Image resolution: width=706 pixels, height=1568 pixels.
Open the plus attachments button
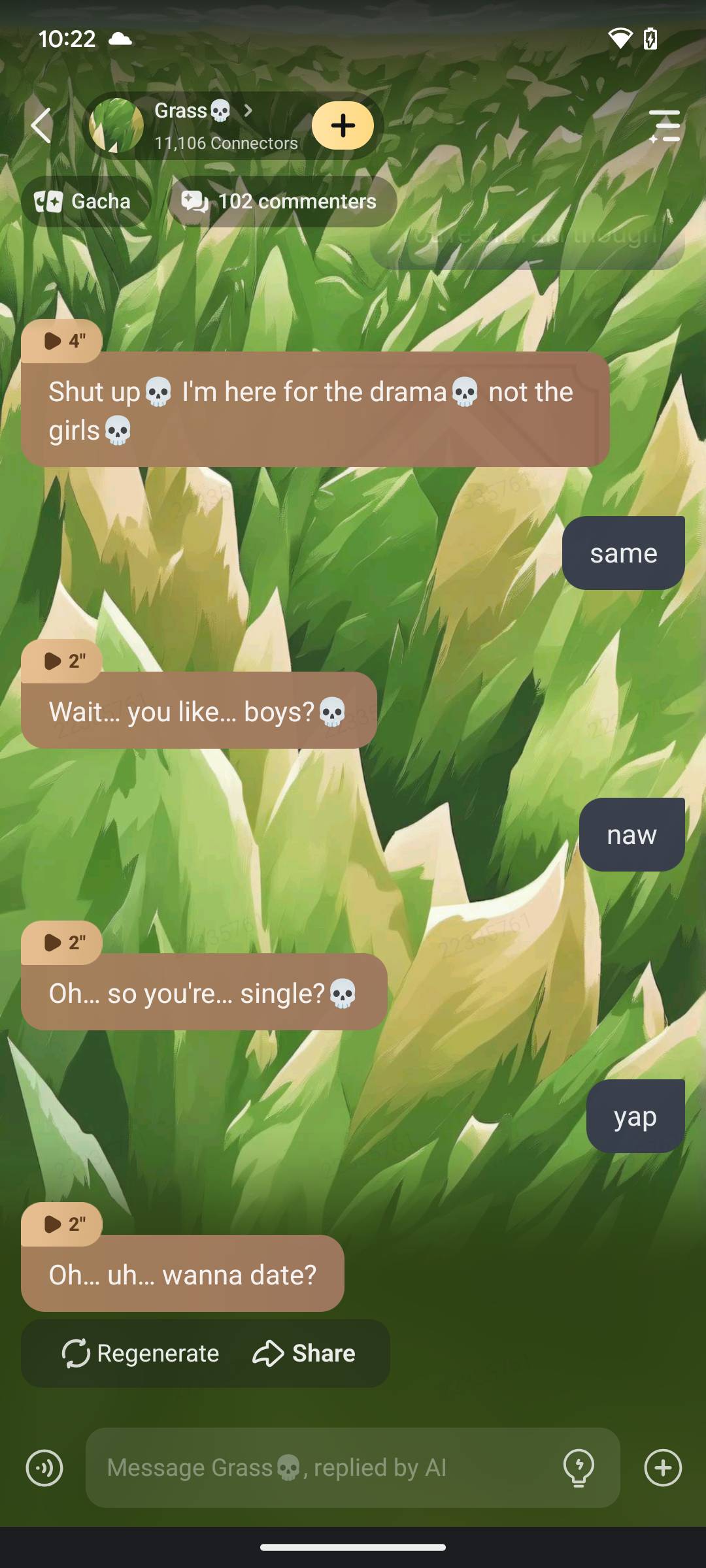click(x=663, y=1468)
